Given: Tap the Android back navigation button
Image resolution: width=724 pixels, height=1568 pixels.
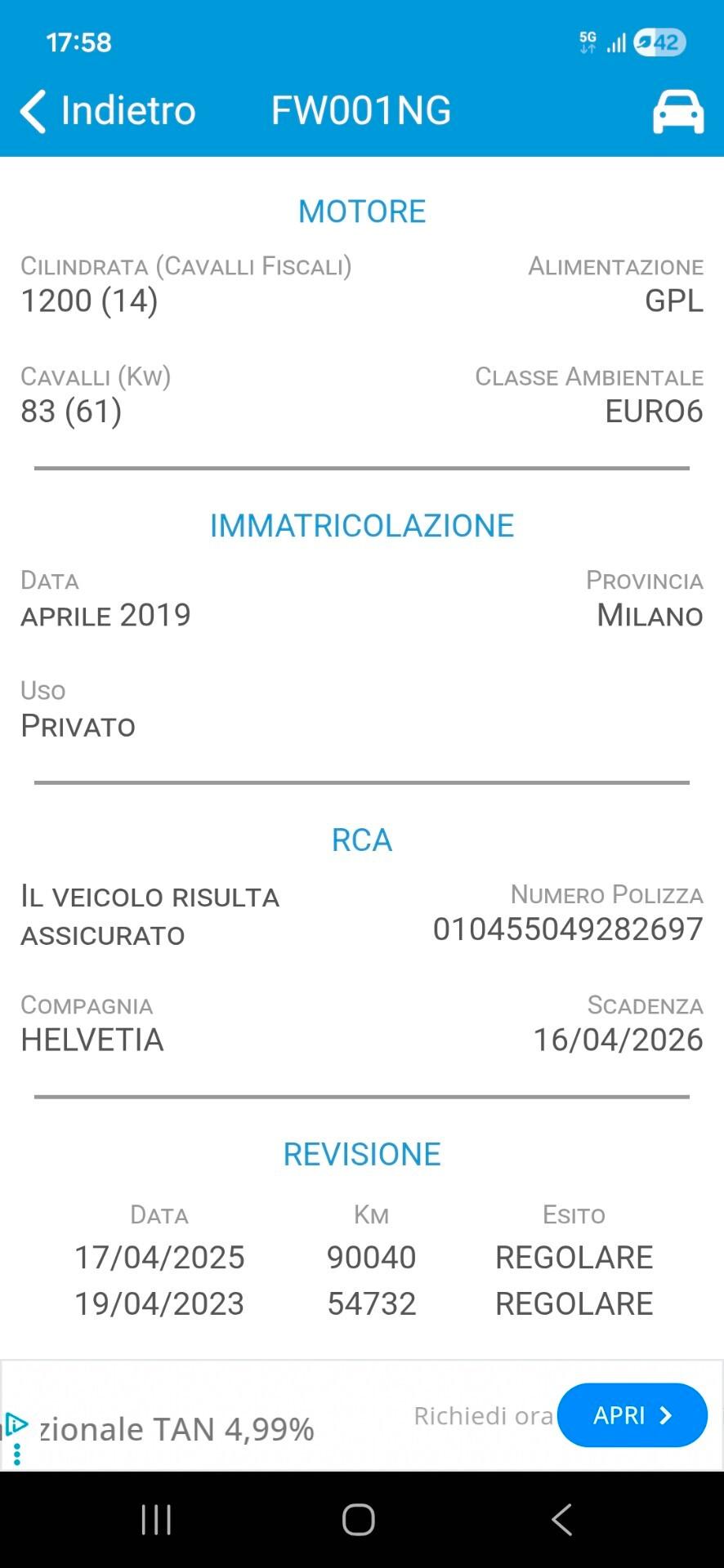Looking at the screenshot, I should coord(561,1517).
